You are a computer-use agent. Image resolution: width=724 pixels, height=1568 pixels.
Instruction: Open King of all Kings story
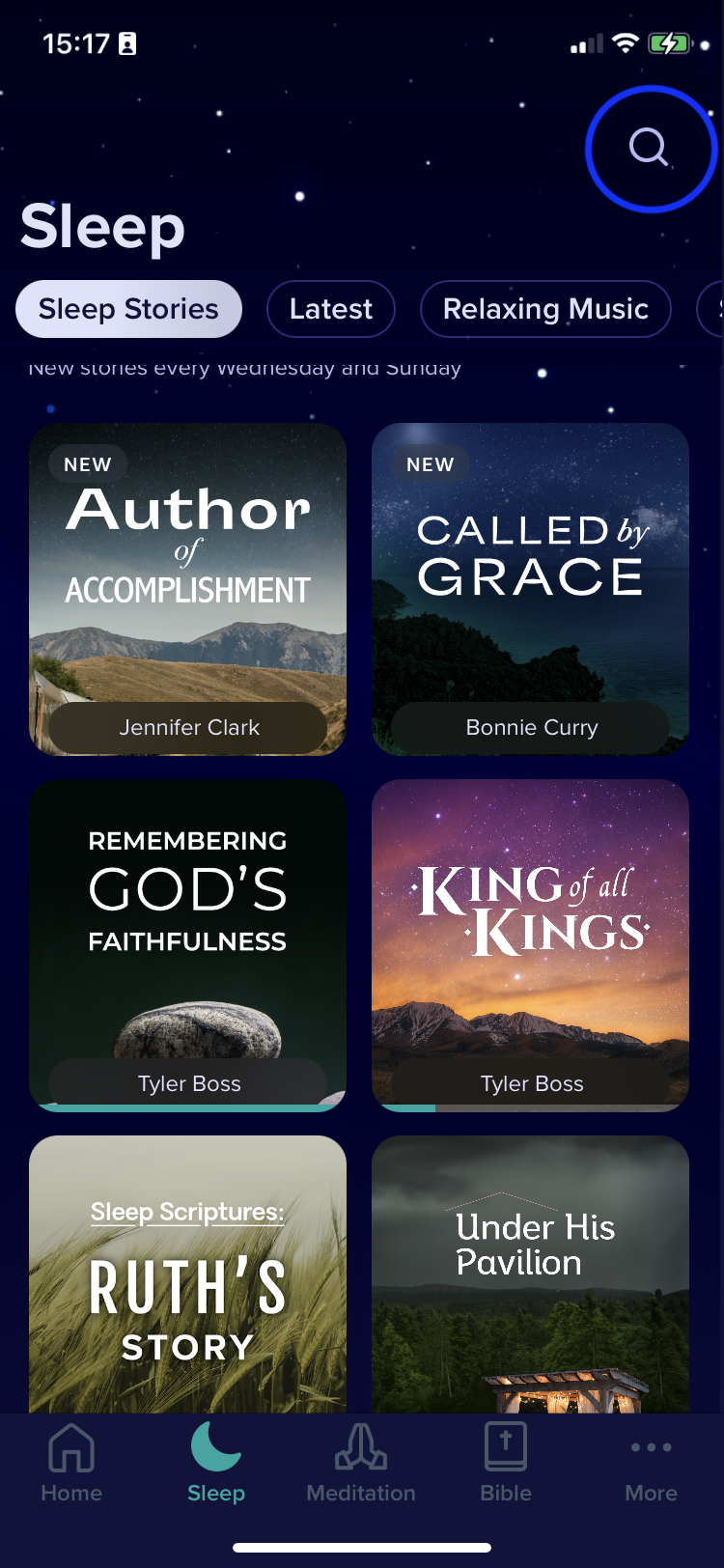(x=531, y=945)
